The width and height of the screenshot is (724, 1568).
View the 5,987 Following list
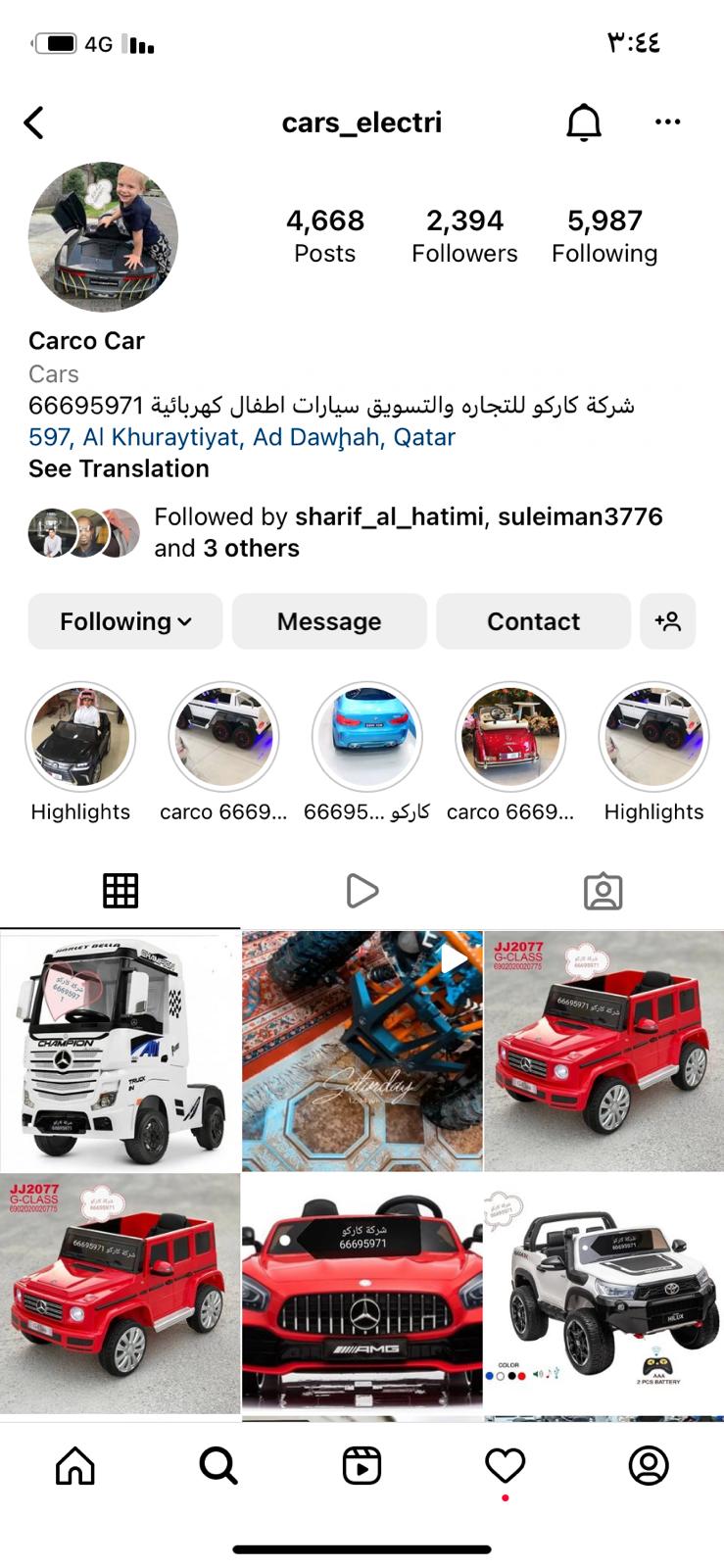pos(604,236)
